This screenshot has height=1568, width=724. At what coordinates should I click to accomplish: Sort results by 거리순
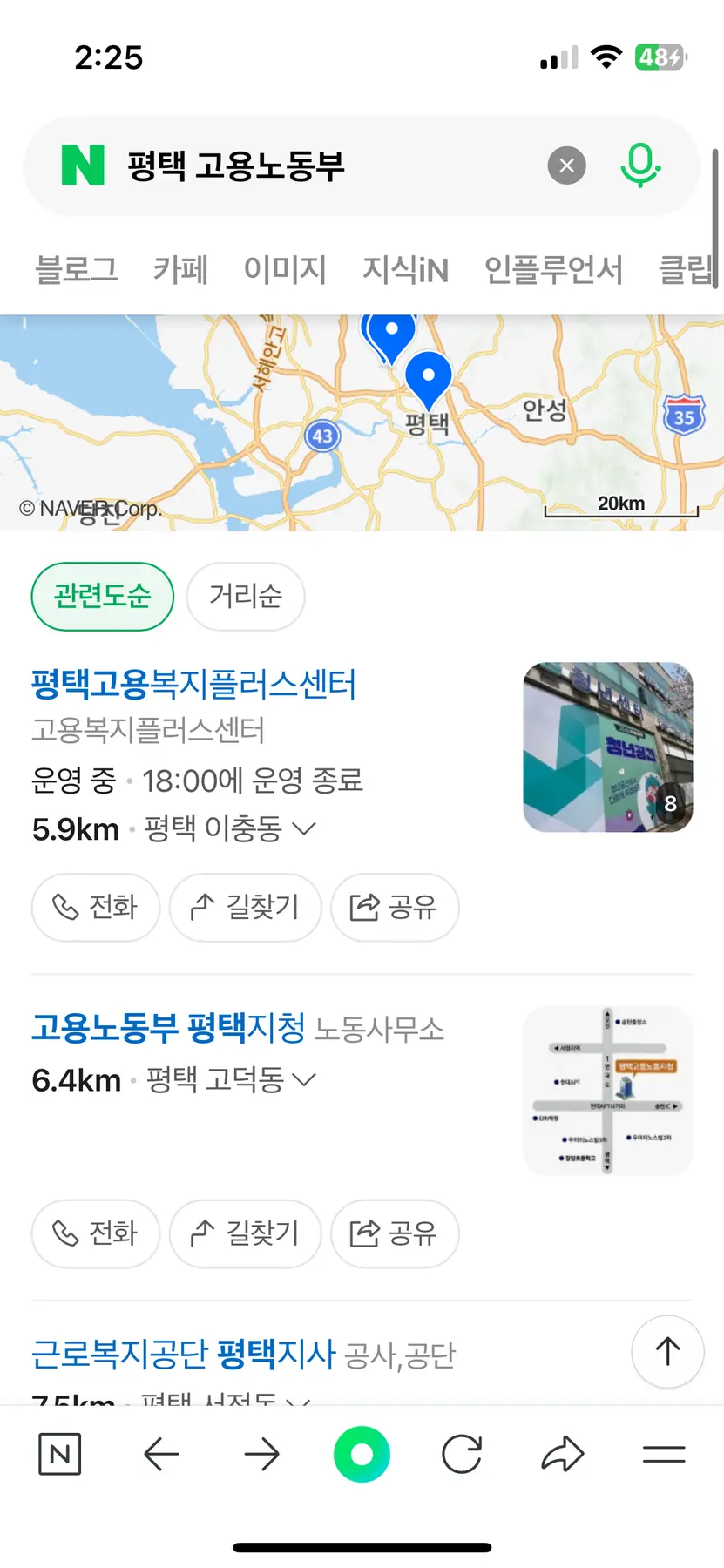pyautogui.click(x=246, y=596)
